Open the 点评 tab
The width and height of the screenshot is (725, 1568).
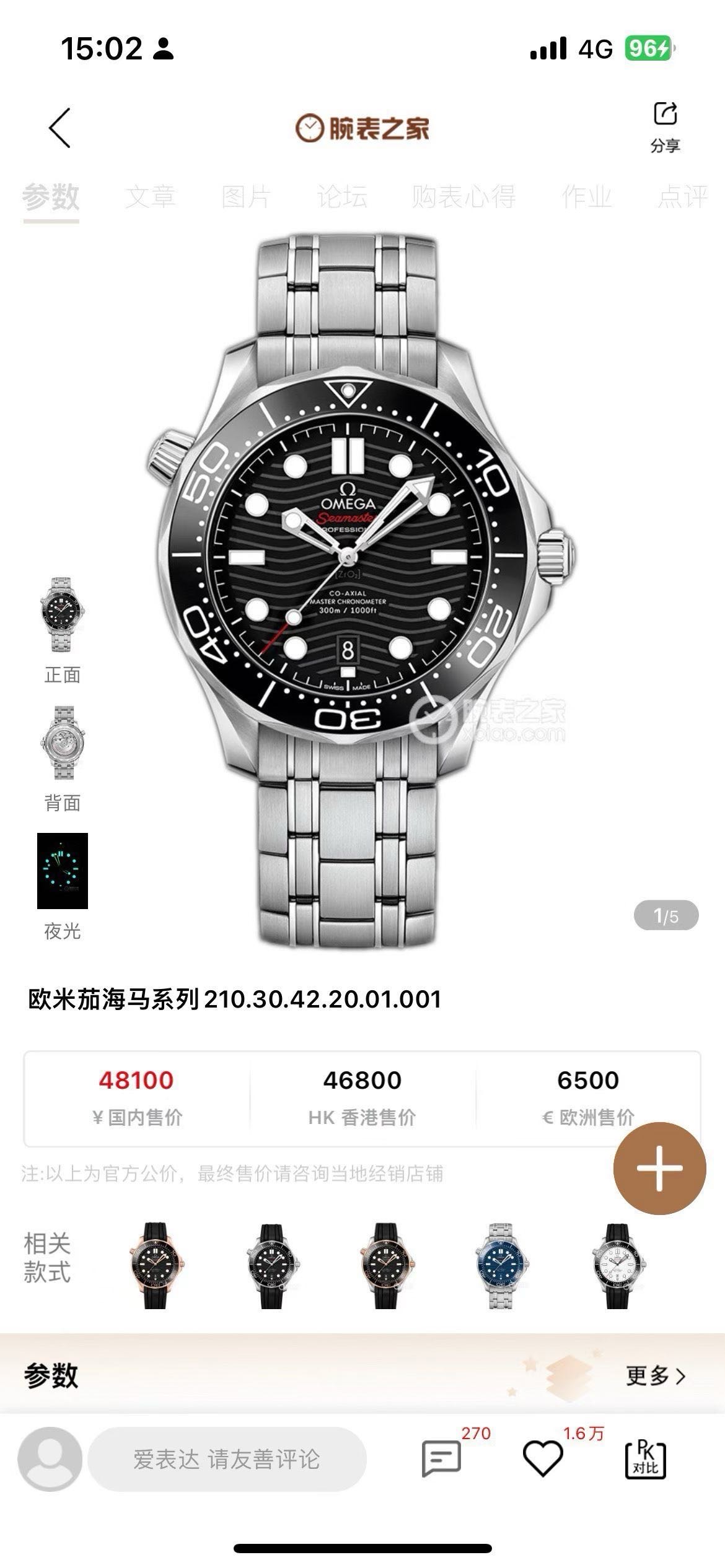tap(682, 197)
